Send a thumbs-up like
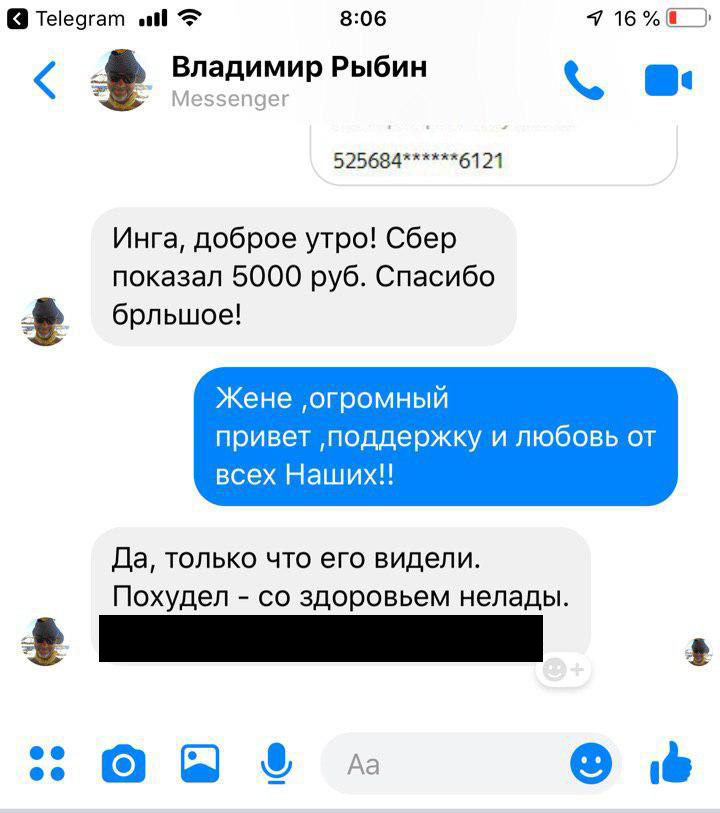The width and height of the screenshot is (720, 813). click(670, 763)
